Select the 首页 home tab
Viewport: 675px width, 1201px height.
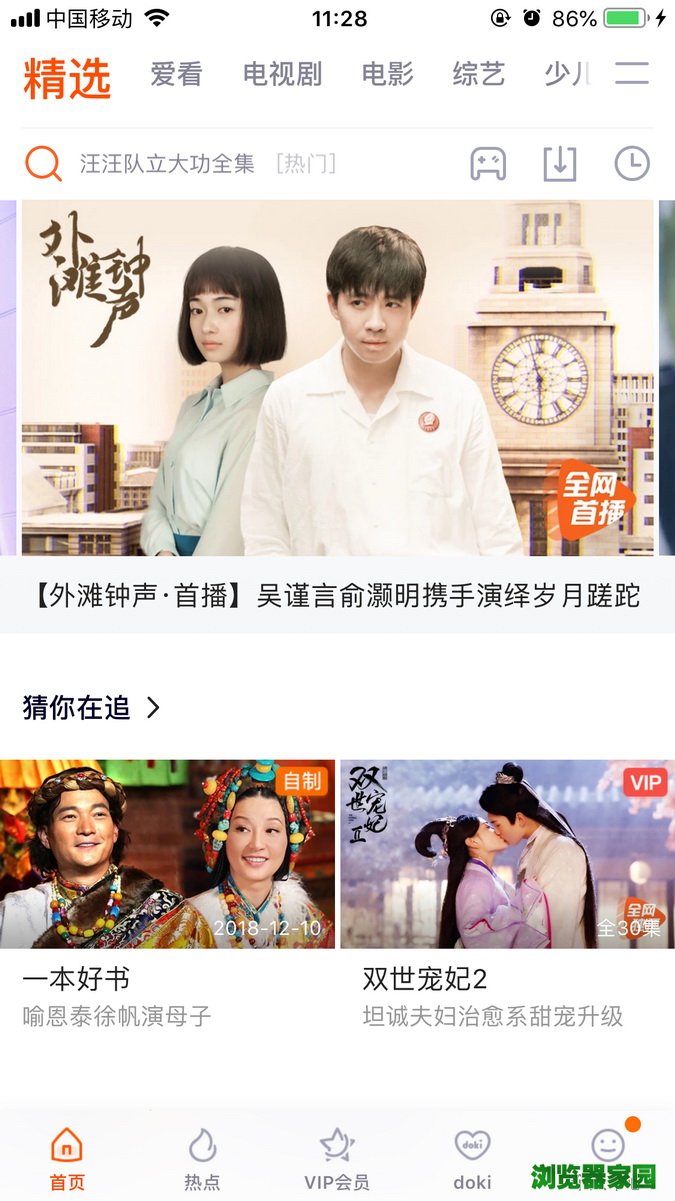click(67, 1160)
